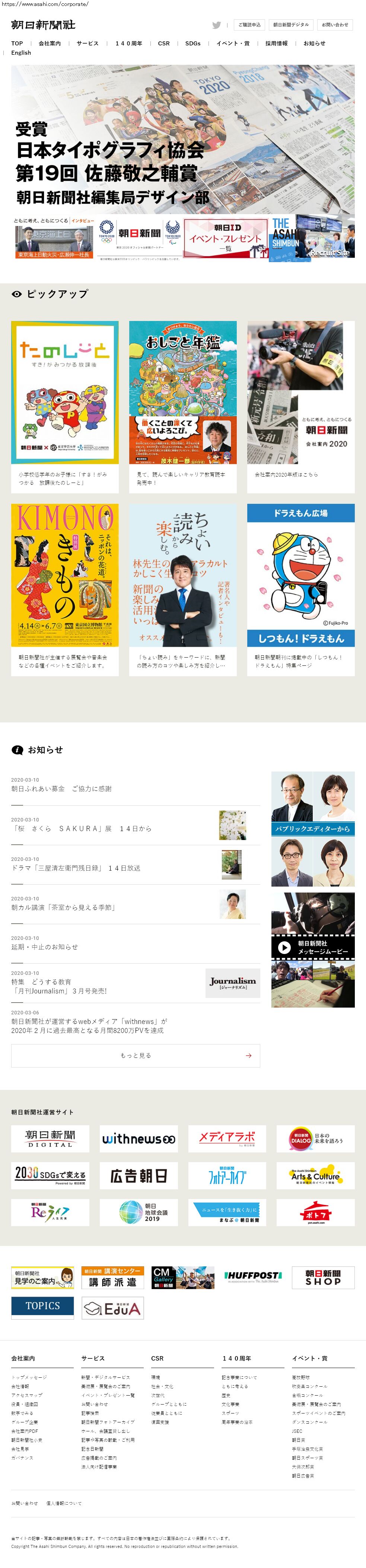Viewport: 366px width, 1568px height.
Task: Open the HUFFPOST banner
Action: pyautogui.click(x=253, y=1276)
